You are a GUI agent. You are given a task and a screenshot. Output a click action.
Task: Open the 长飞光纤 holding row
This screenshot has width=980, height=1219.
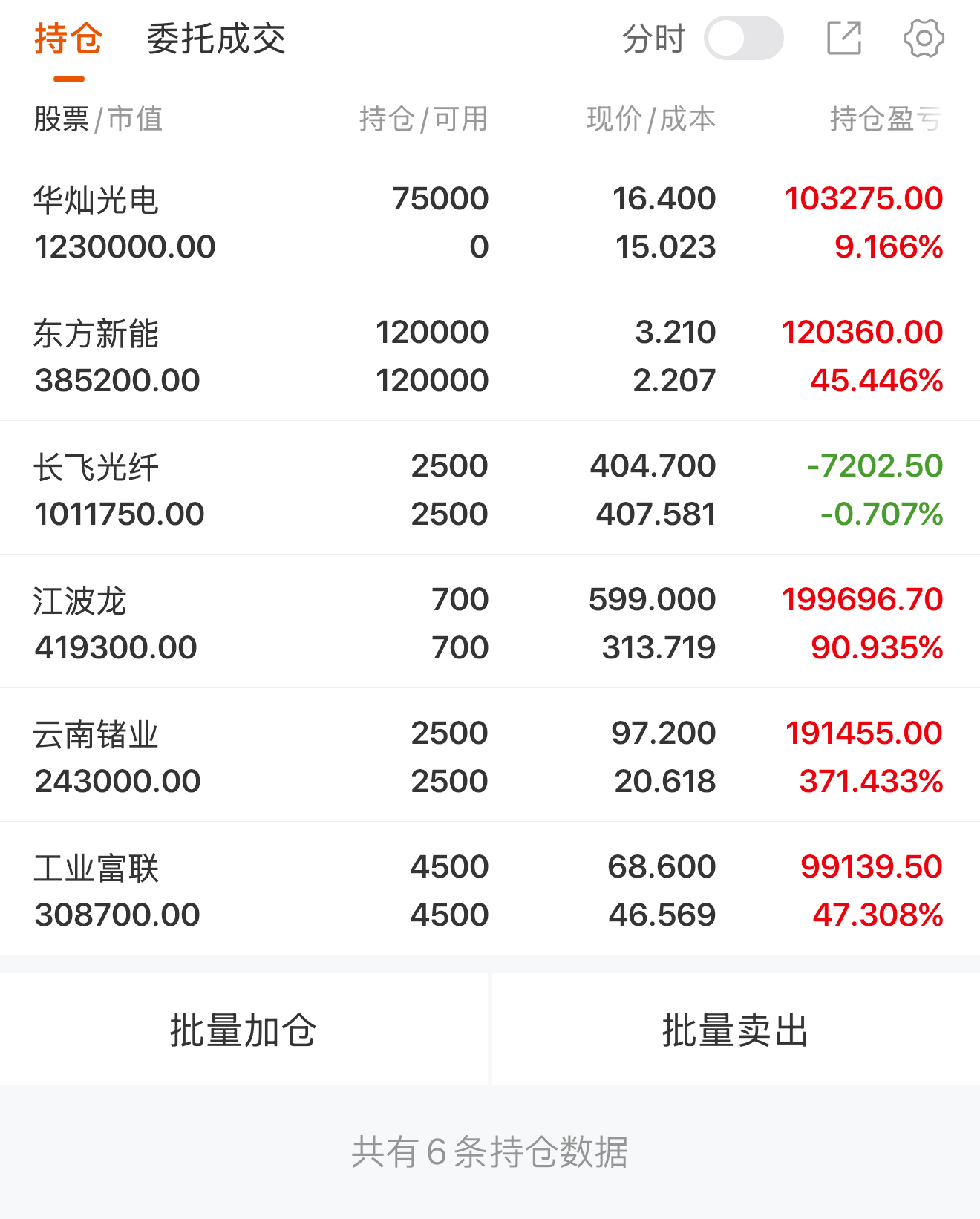point(490,488)
